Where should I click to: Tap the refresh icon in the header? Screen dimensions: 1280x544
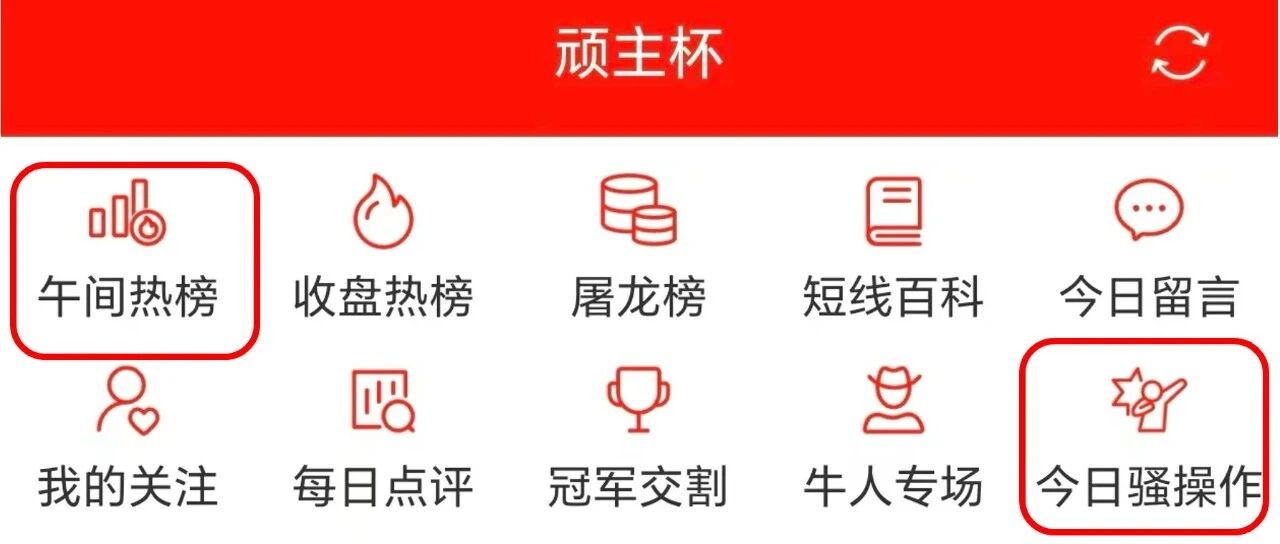point(1179,53)
